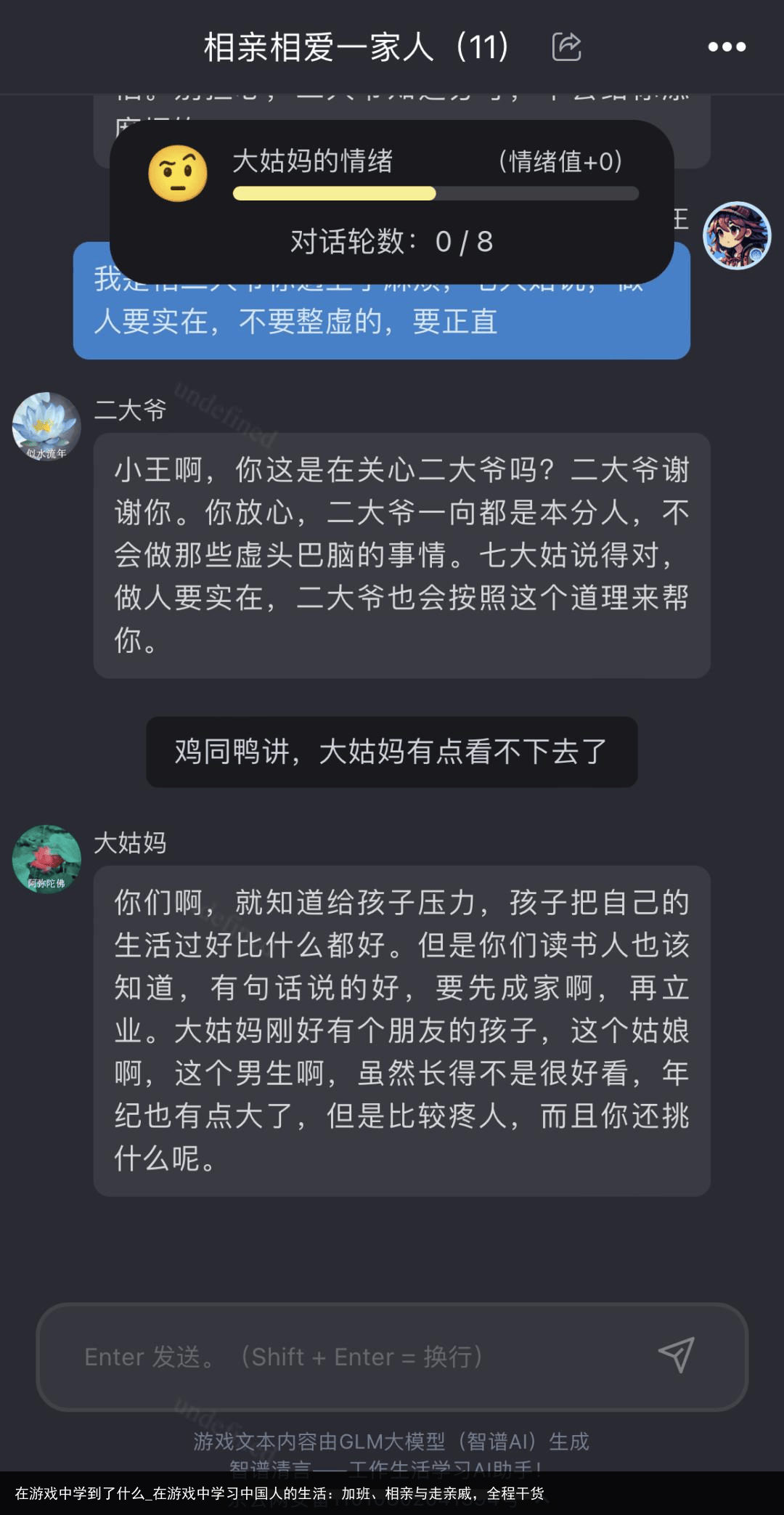Open 二大爷's lotus avatar
This screenshot has height=1515, width=784.
pos(46,427)
